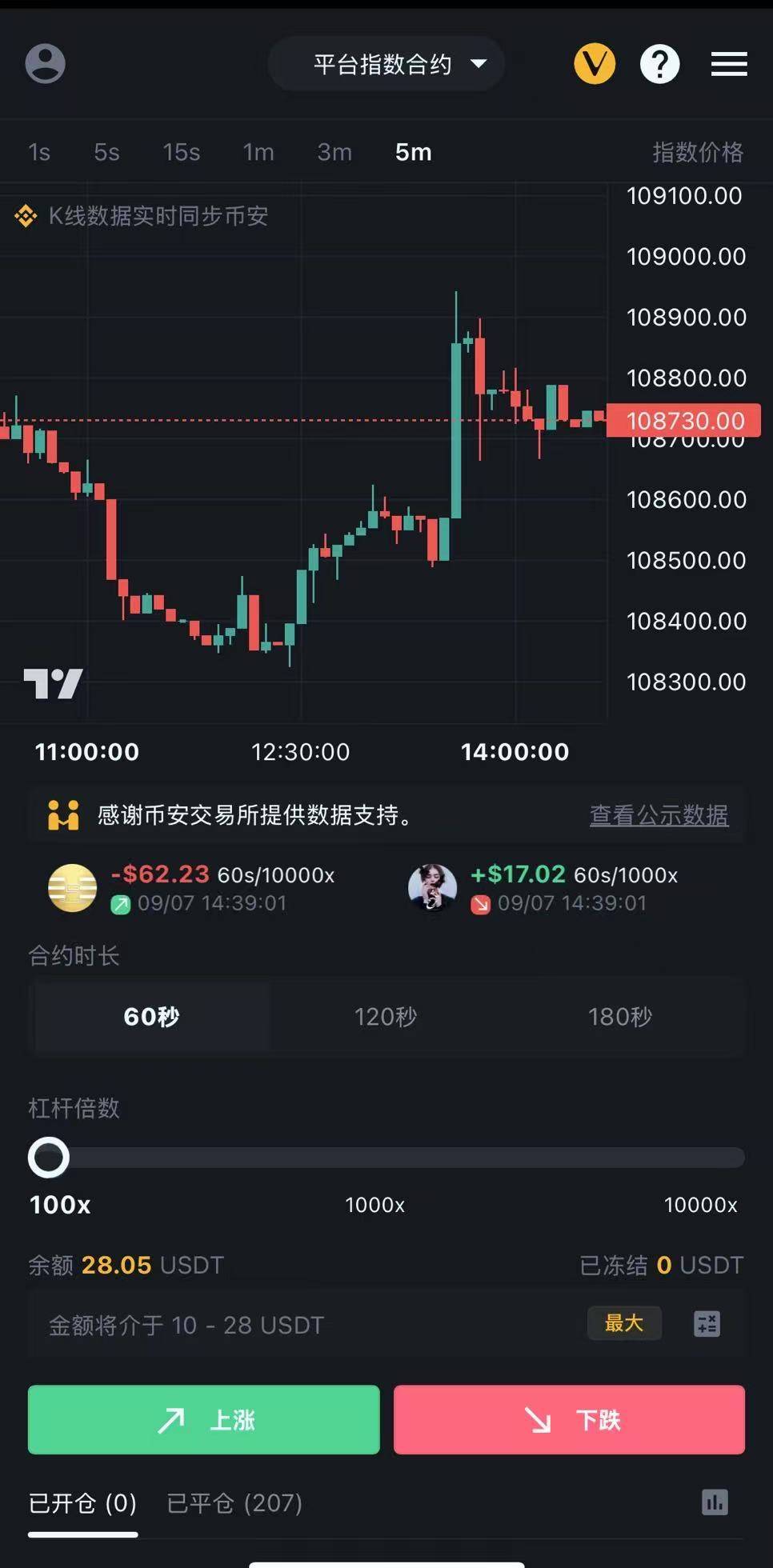The width and height of the screenshot is (773, 1568).
Task: Open the calculator icon beside 最大
Action: 707,1324
